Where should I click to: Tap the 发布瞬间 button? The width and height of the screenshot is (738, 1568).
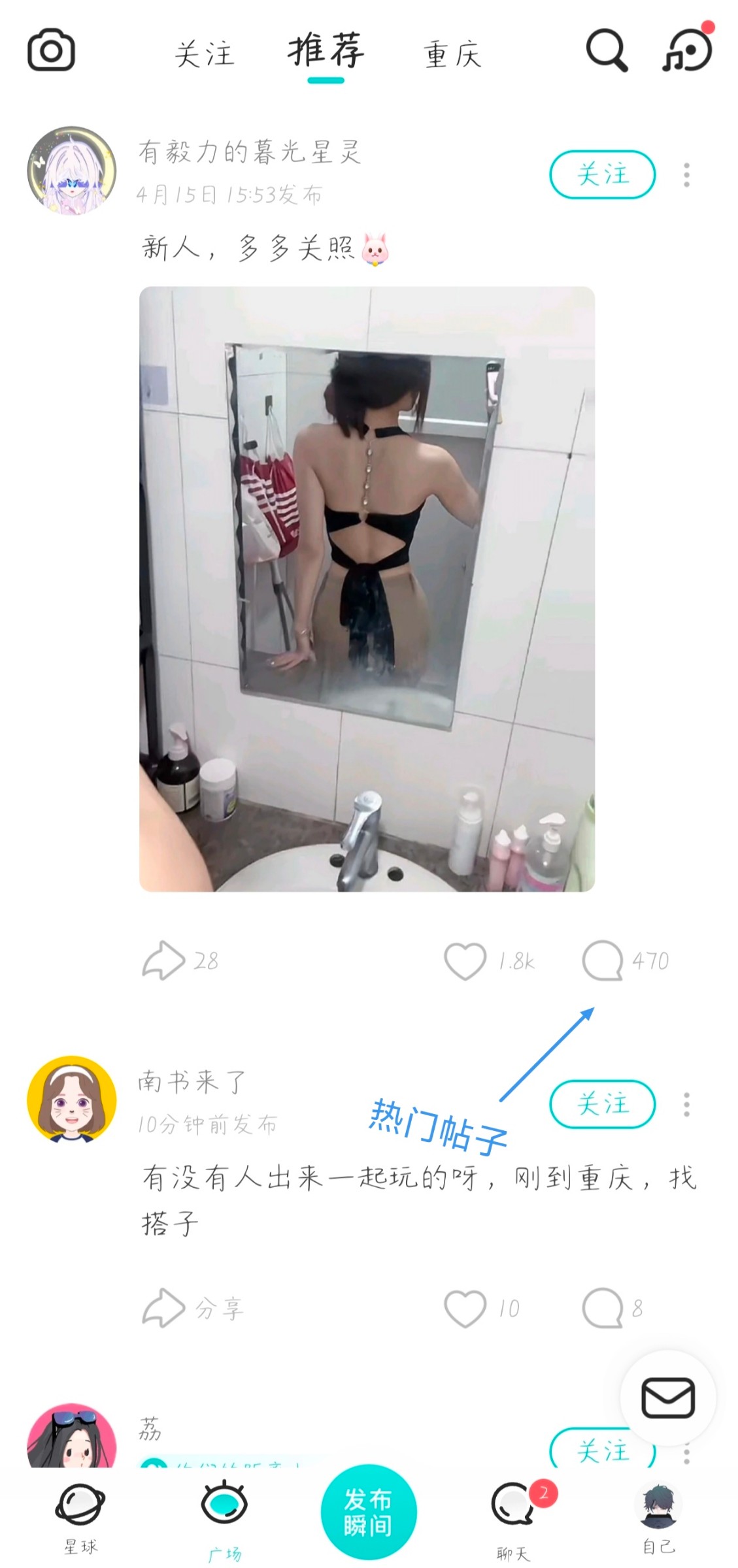(368, 1512)
